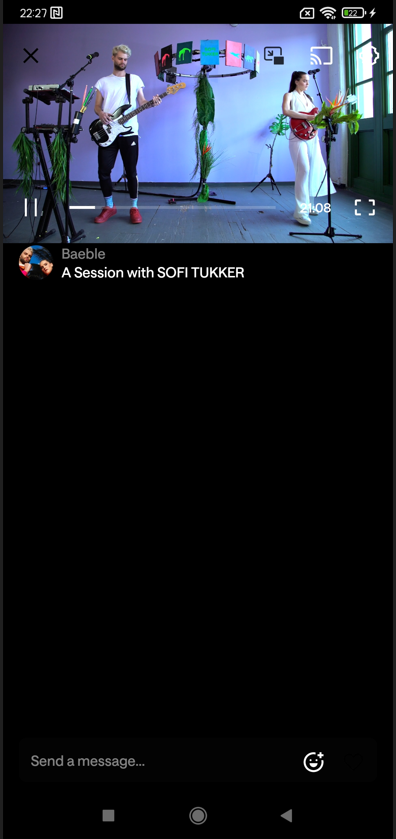
Task: Open video settings gear
Action: tap(368, 56)
